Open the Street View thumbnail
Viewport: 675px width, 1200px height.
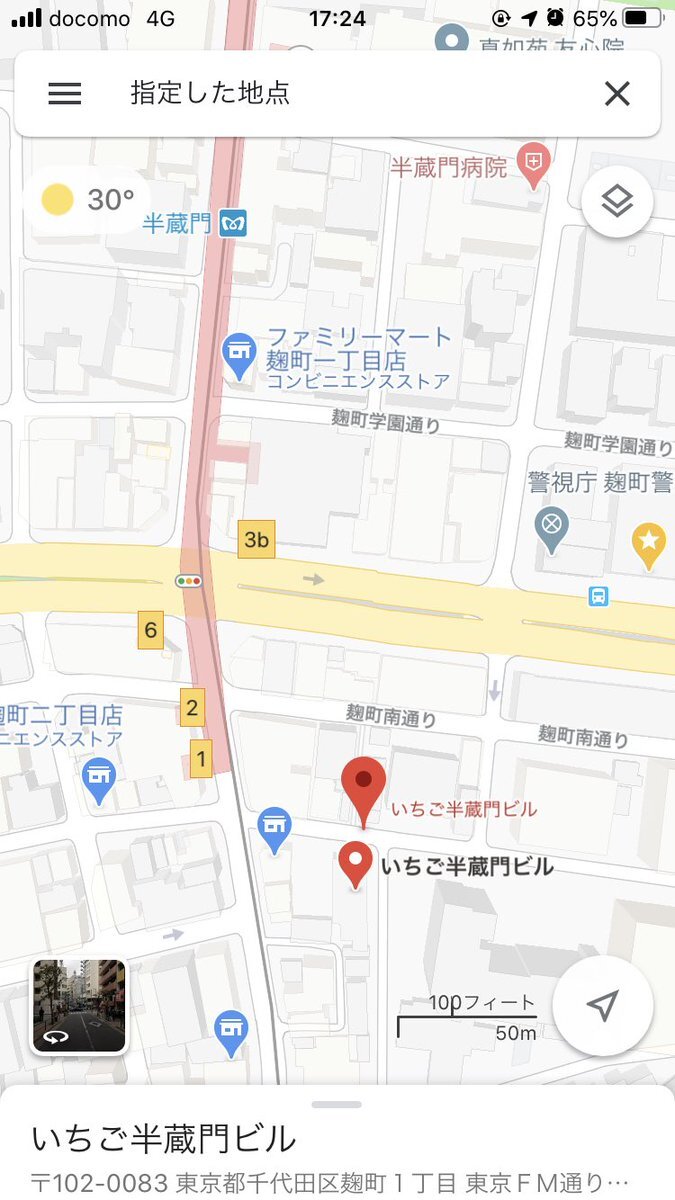(x=79, y=1007)
